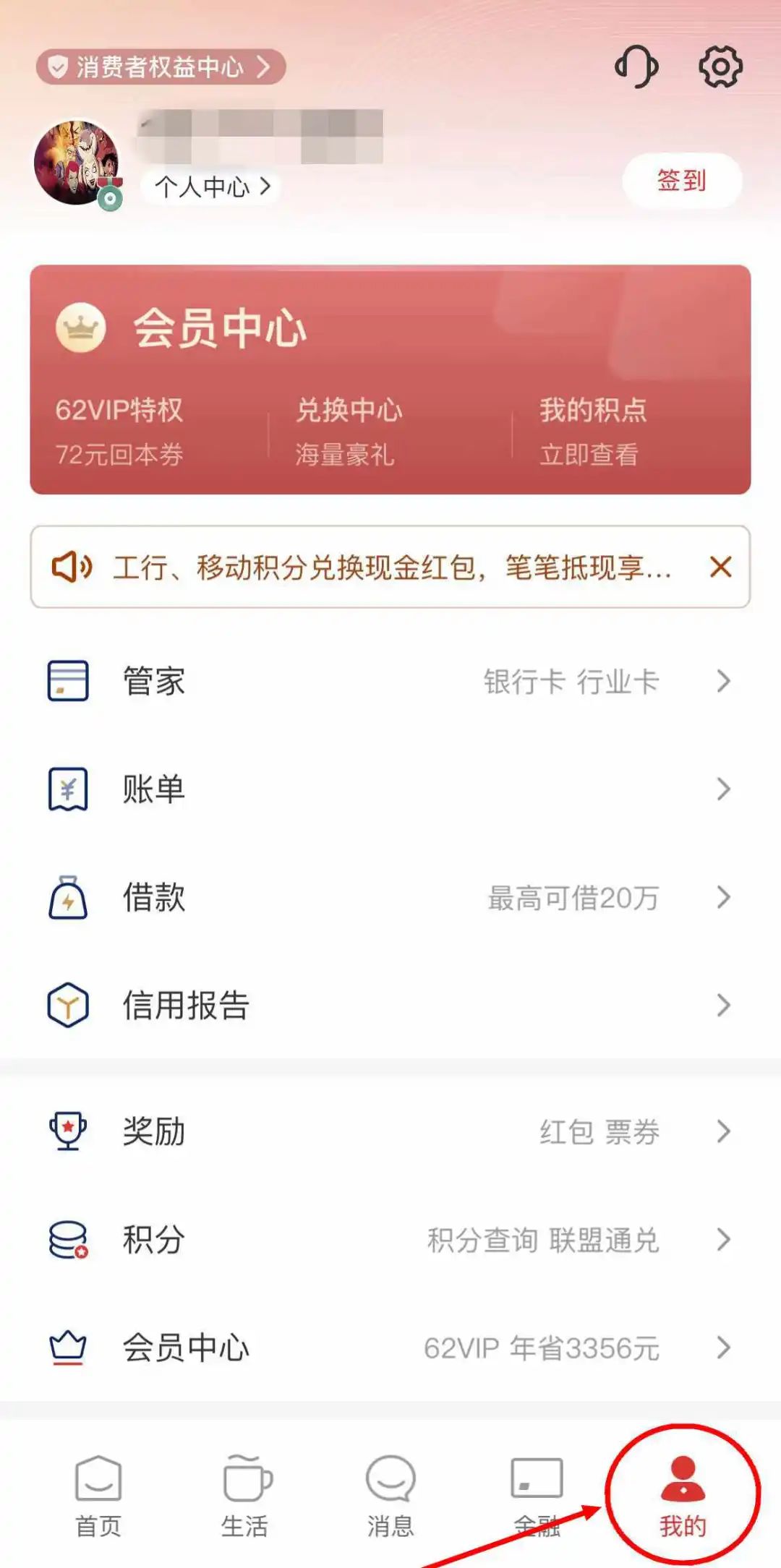781x1568 pixels.
Task: Open the 会员中心 list row
Action: 390,1348
